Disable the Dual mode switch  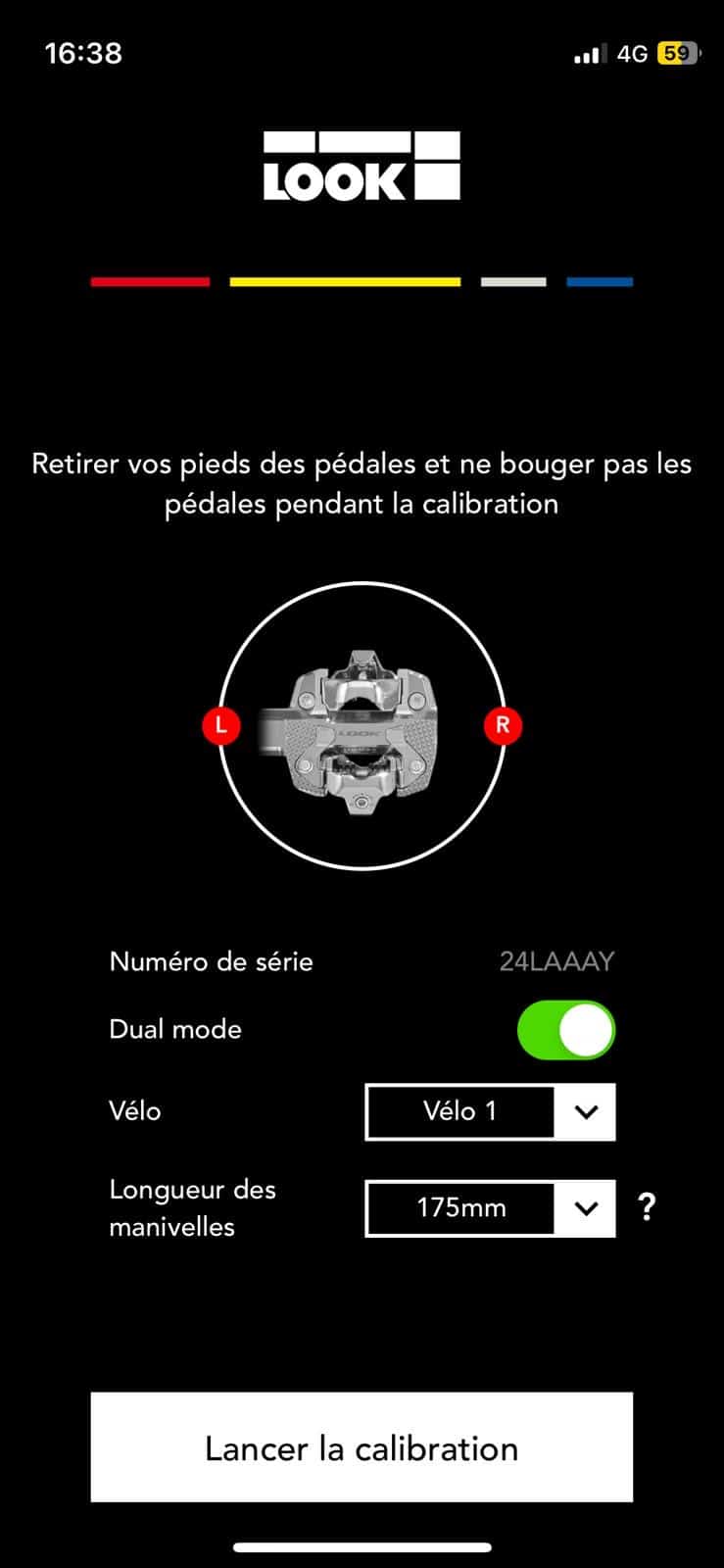coord(566,1030)
